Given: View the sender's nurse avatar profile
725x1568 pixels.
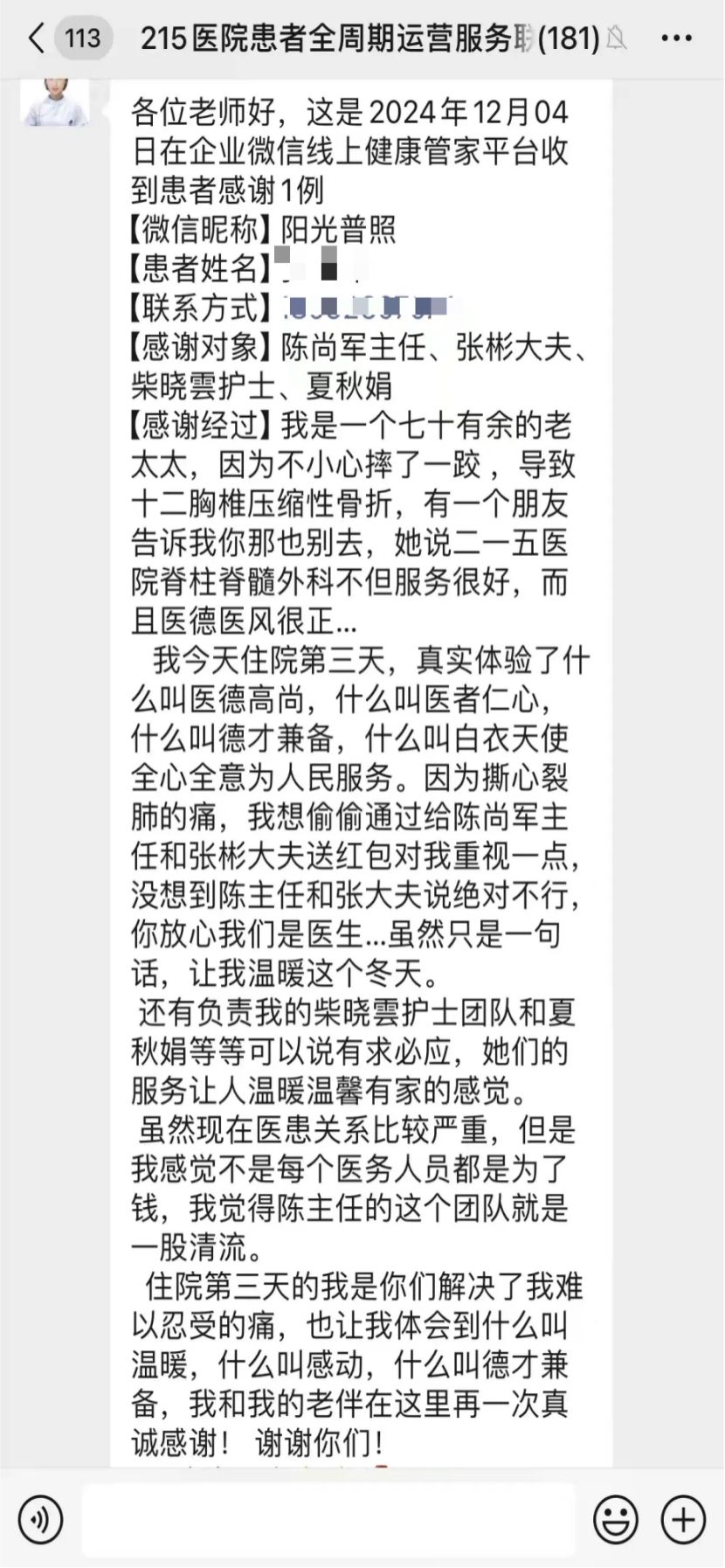Looking at the screenshot, I should click(56, 102).
